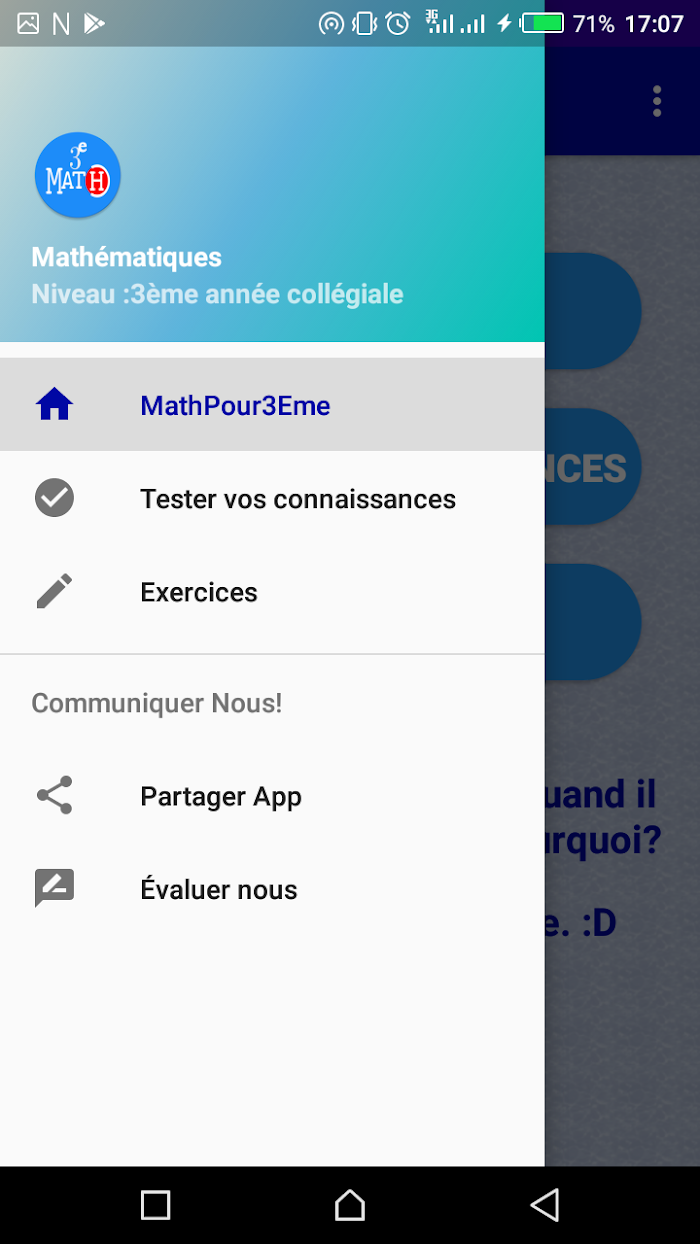This screenshot has height=1244, width=700.
Task: Open Évaluer nous to rate the app
Action: click(x=272, y=889)
